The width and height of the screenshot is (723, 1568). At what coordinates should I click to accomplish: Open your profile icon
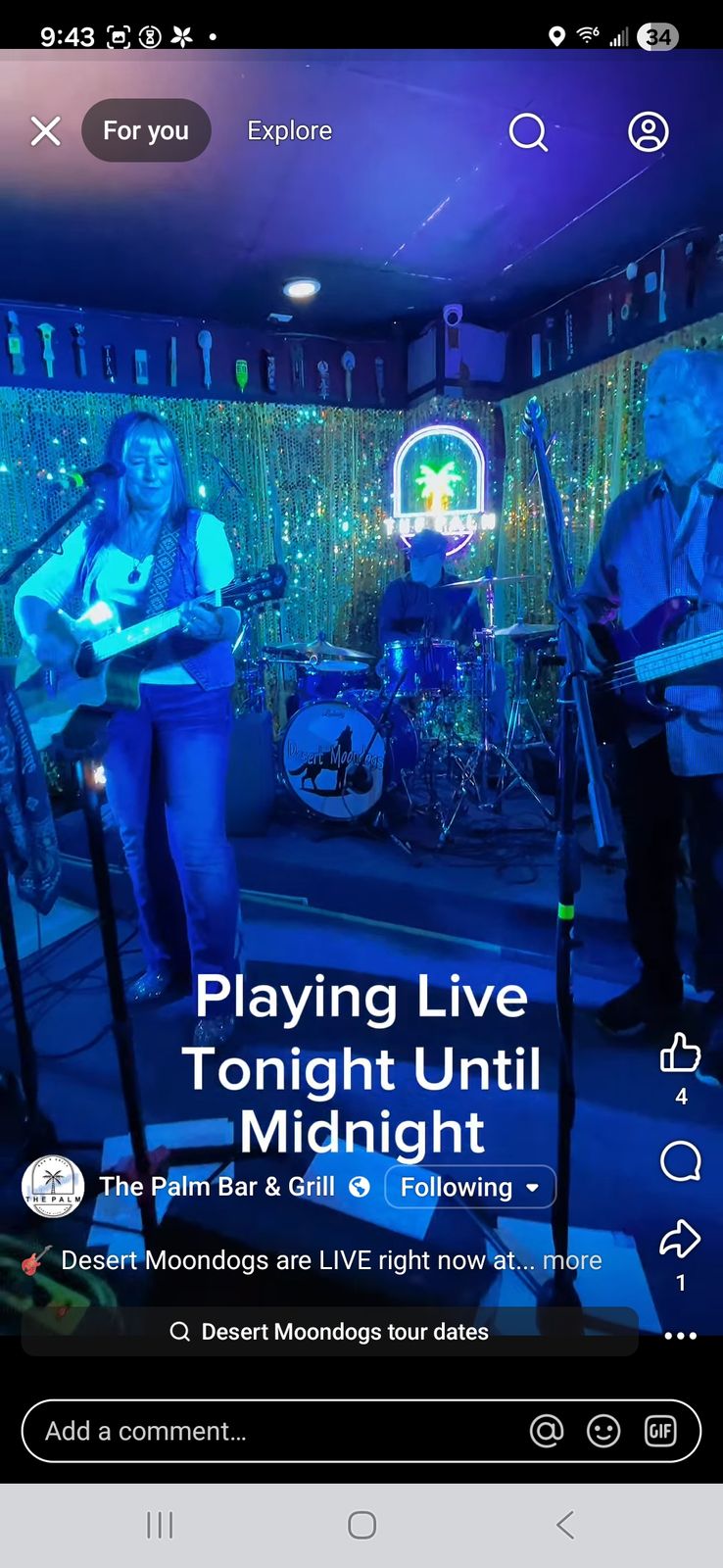click(648, 131)
